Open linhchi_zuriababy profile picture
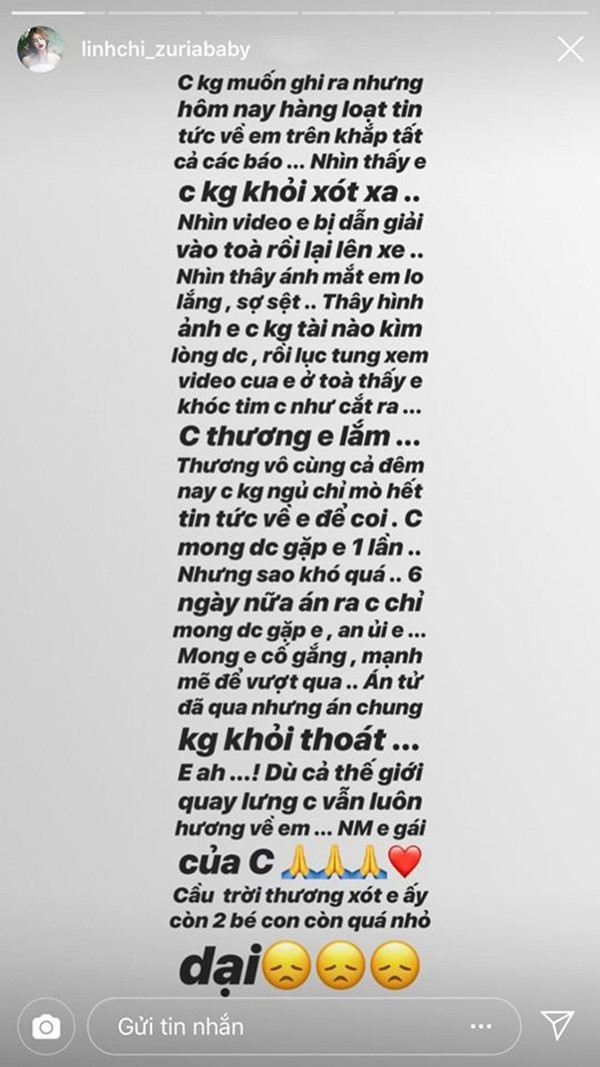 tap(39, 49)
